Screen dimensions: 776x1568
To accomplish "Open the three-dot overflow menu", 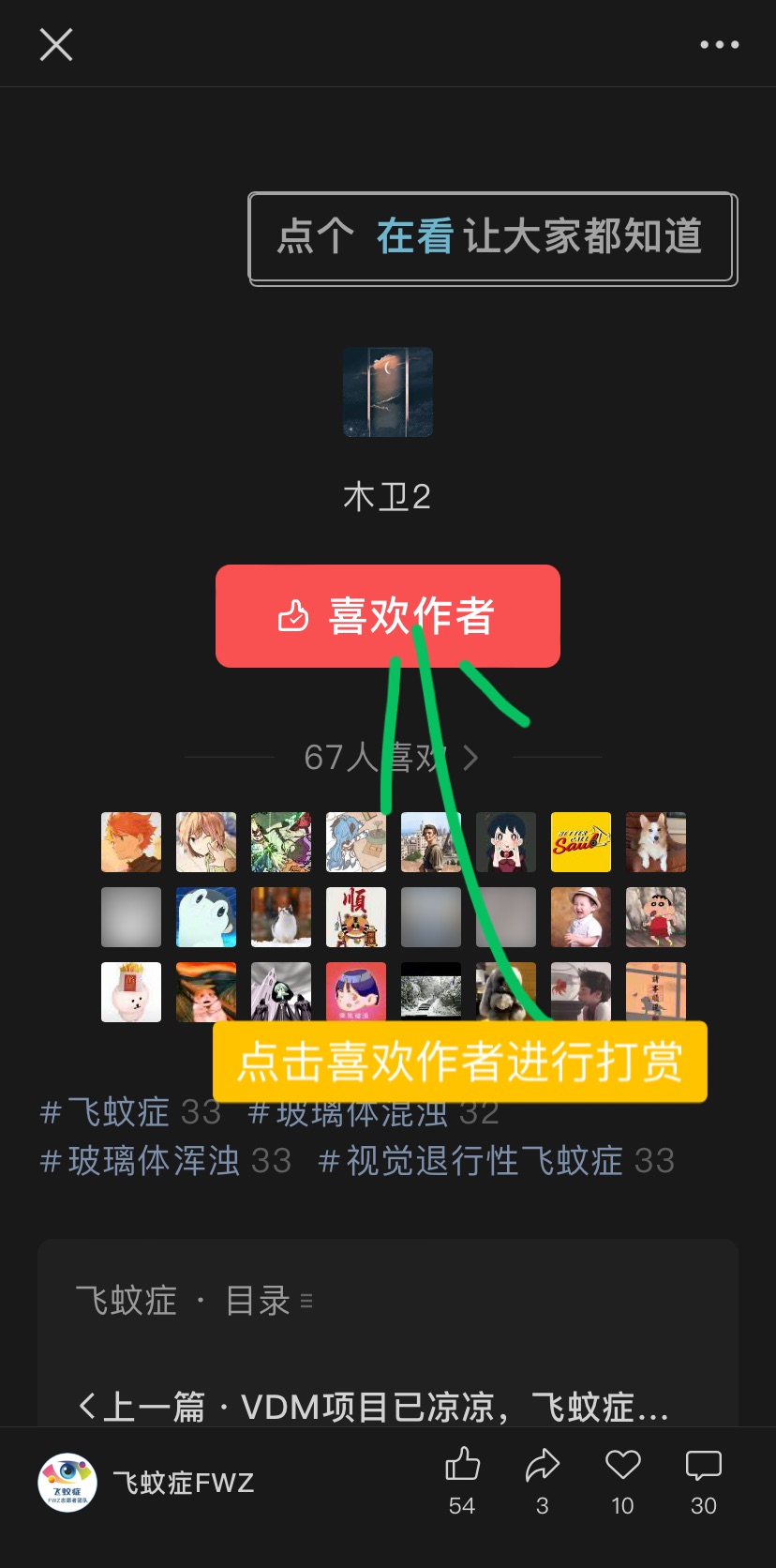I will [719, 44].
